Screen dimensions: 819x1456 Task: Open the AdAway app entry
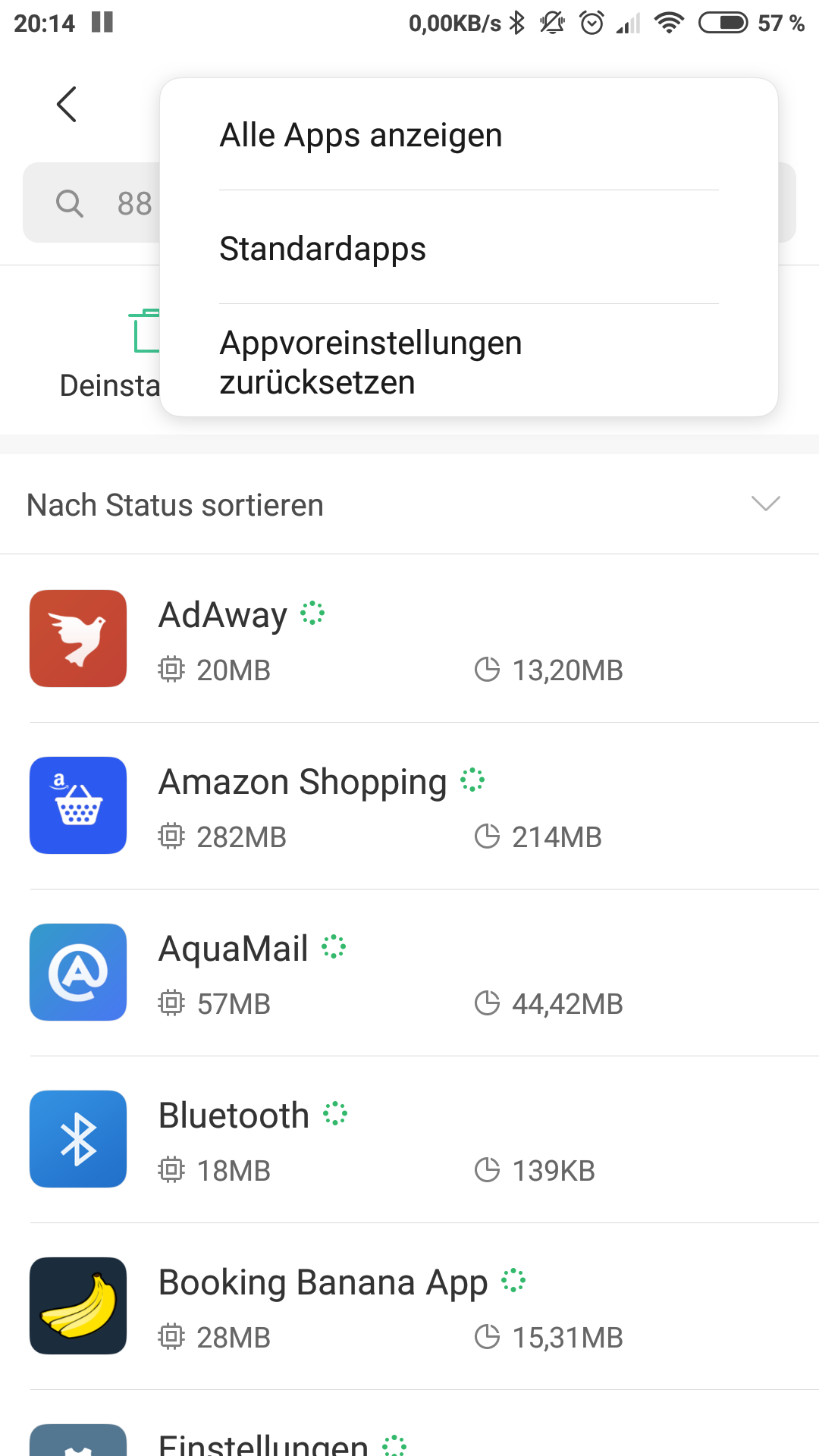(409, 639)
